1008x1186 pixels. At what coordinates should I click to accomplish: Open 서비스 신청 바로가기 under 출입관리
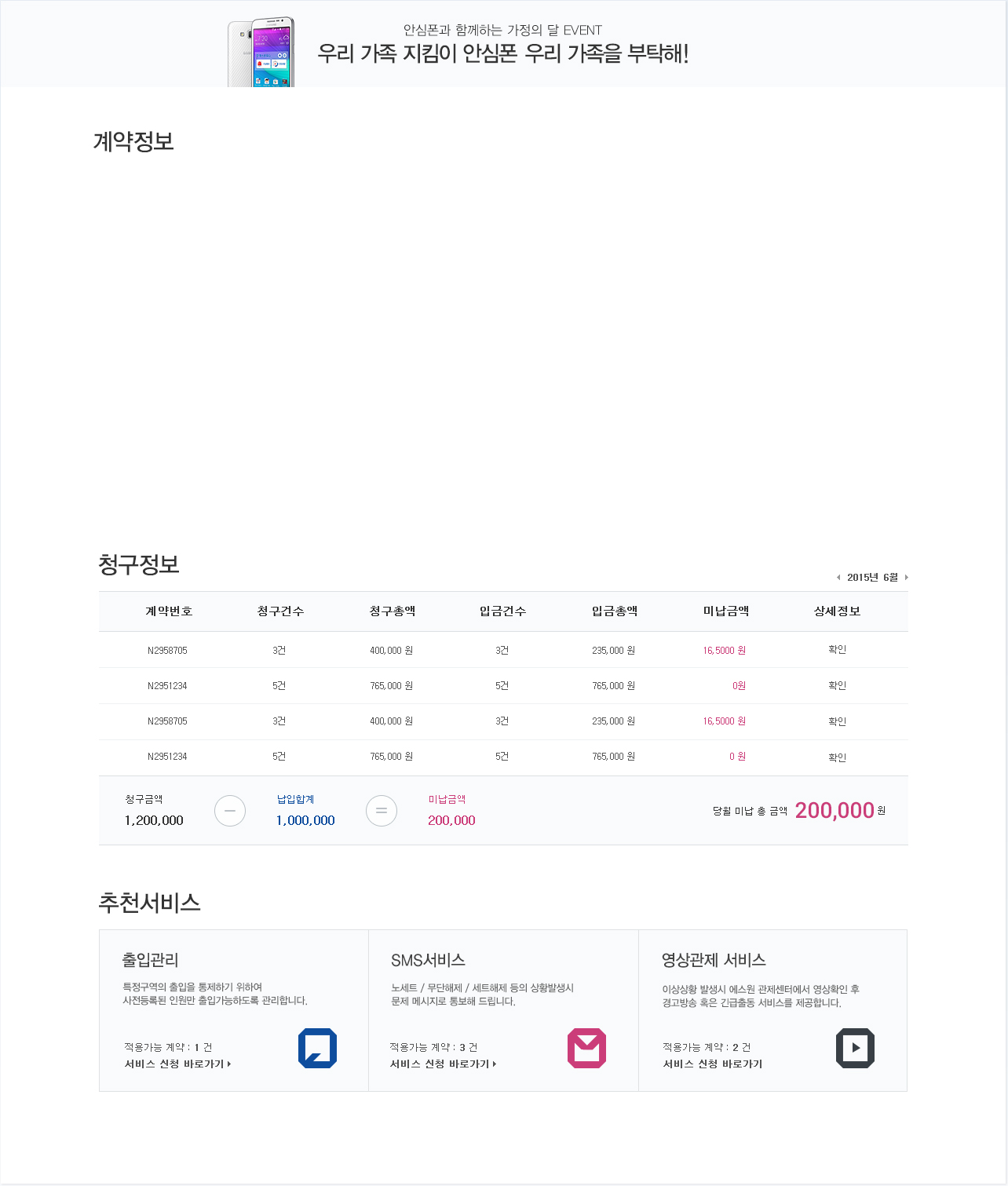[177, 1064]
